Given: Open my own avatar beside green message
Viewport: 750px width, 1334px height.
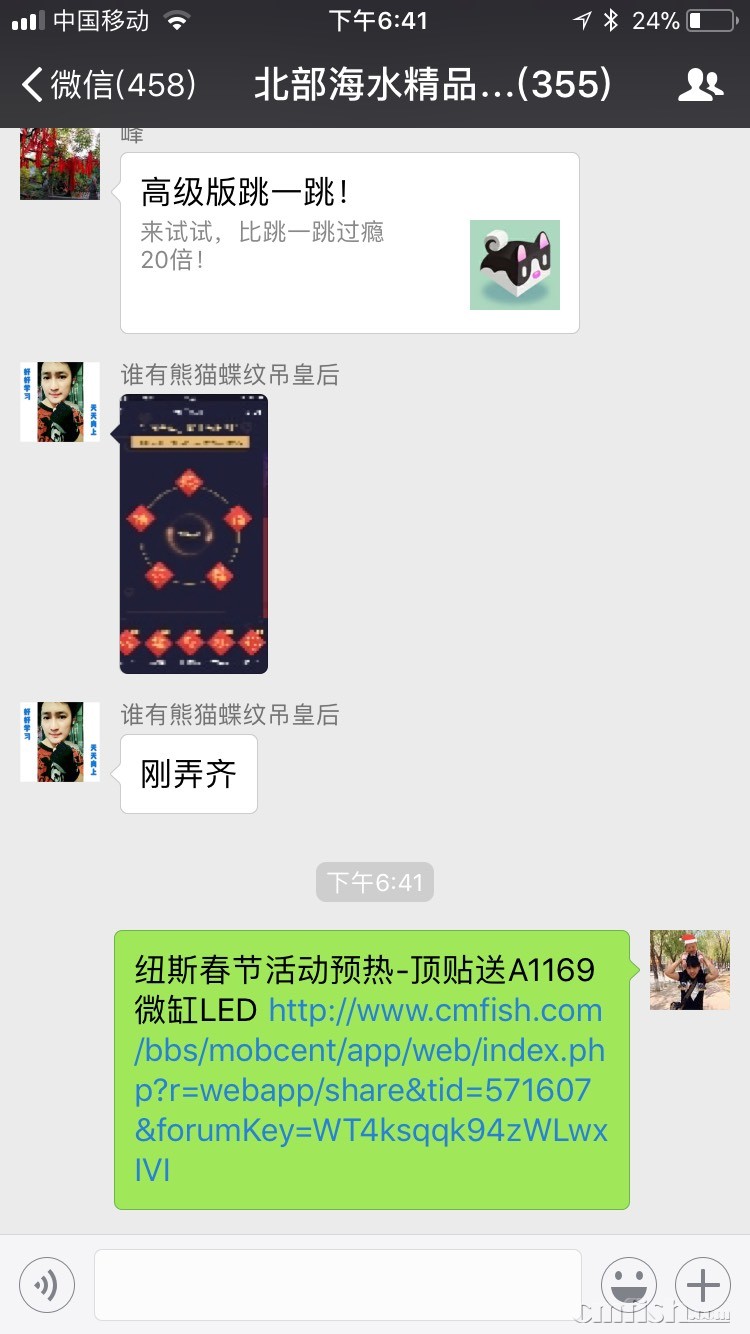Looking at the screenshot, I should 689,970.
